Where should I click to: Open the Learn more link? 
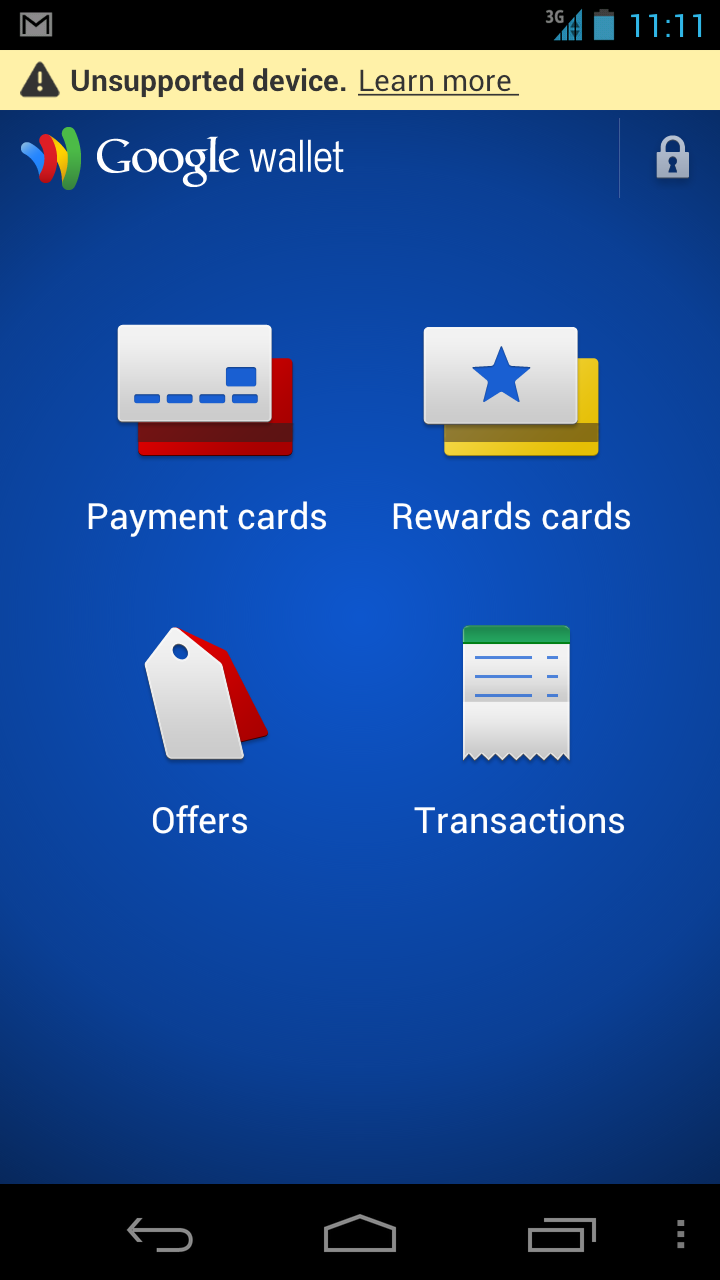[x=436, y=81]
